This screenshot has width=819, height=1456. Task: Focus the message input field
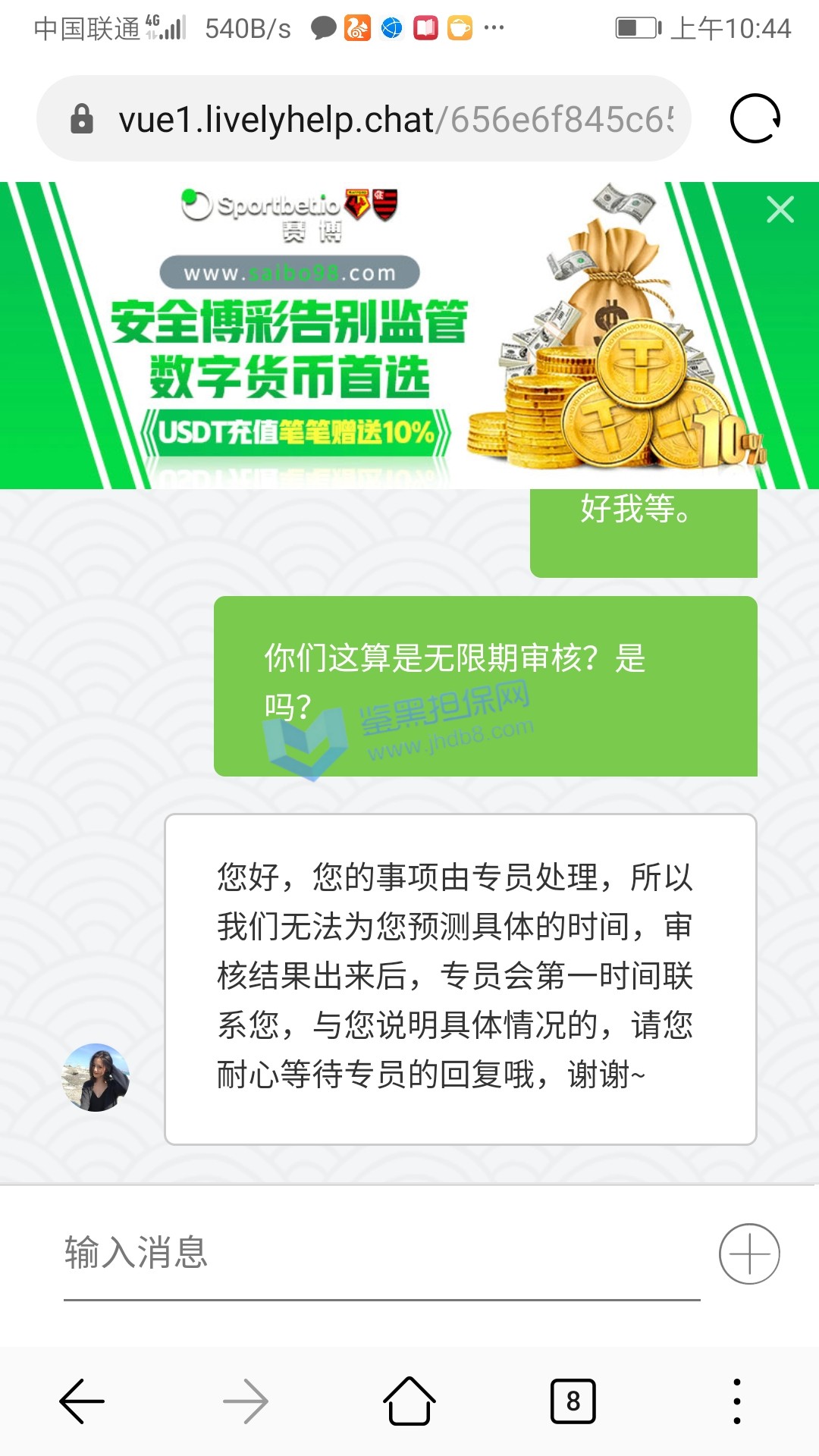tap(379, 1253)
